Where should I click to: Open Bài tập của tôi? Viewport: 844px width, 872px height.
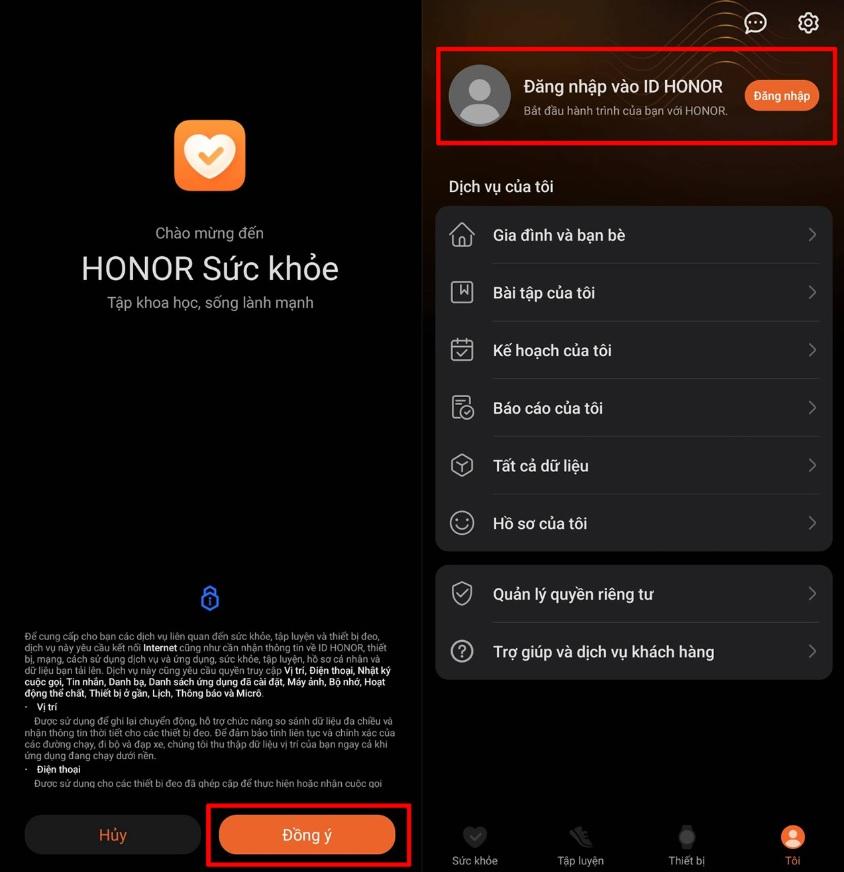[x=633, y=293]
